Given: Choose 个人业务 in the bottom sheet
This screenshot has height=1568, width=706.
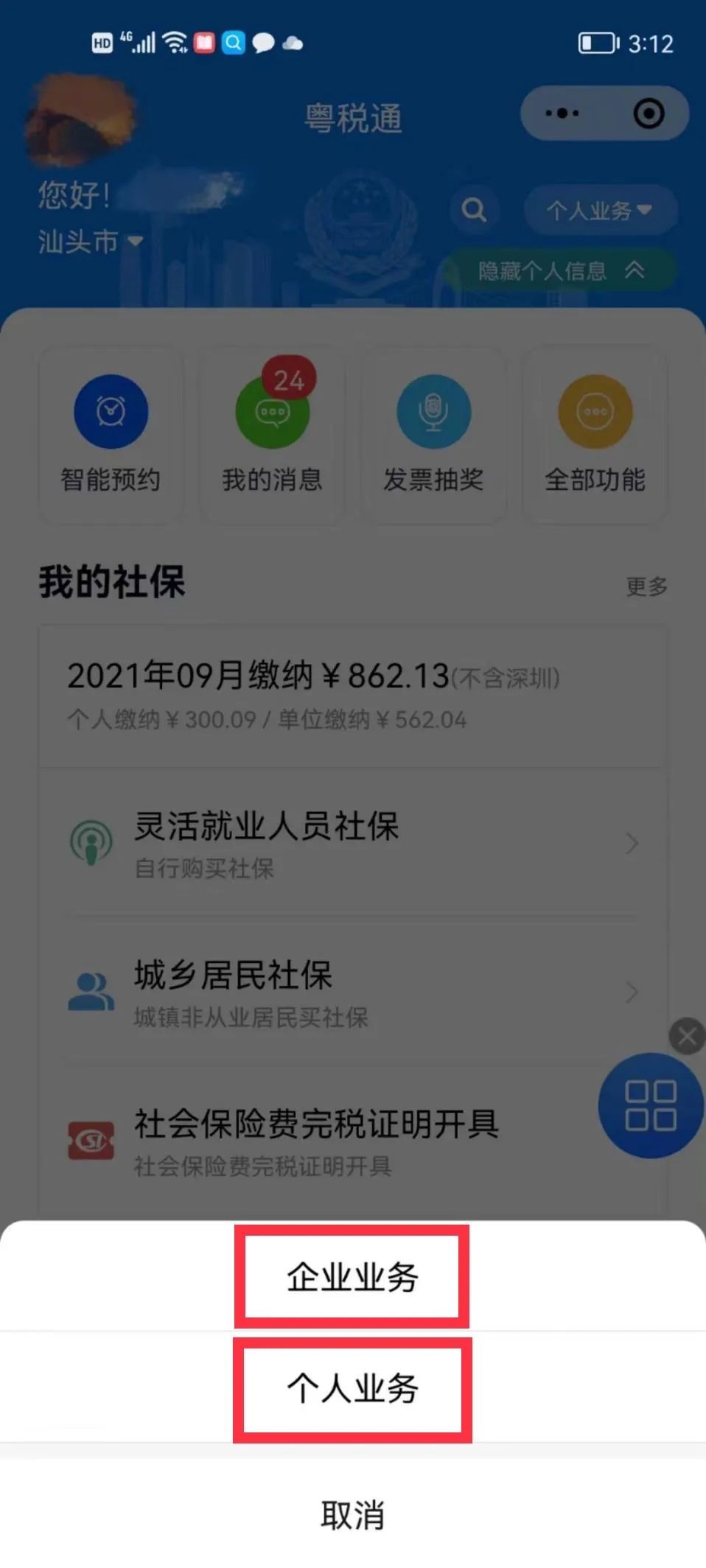Looking at the screenshot, I should [x=352, y=1388].
